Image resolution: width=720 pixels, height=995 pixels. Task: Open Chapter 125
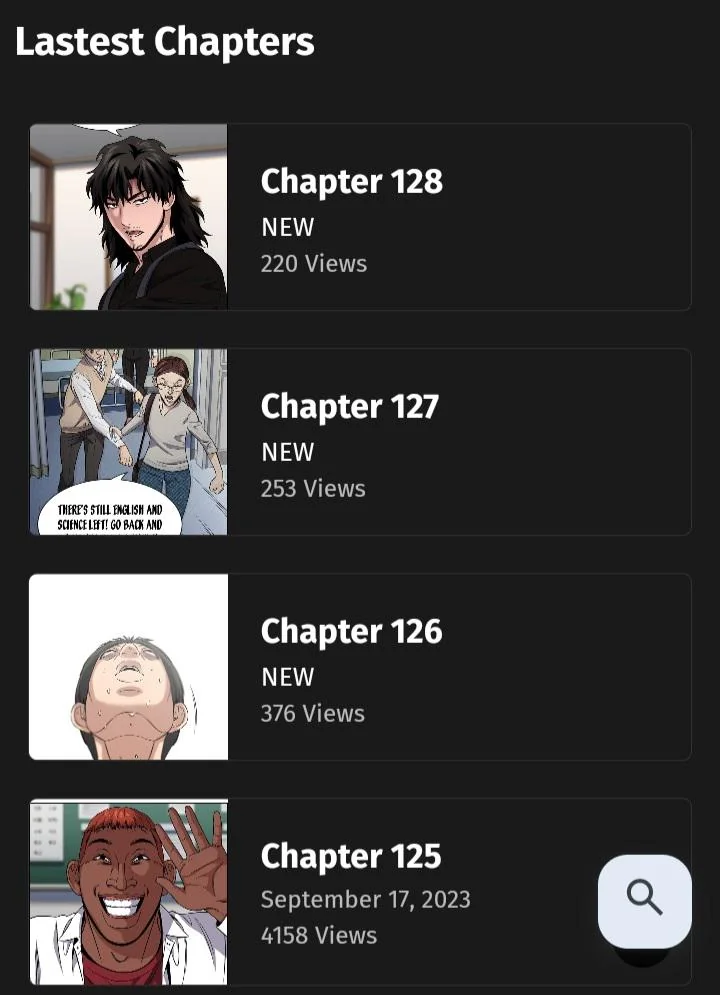click(x=351, y=857)
